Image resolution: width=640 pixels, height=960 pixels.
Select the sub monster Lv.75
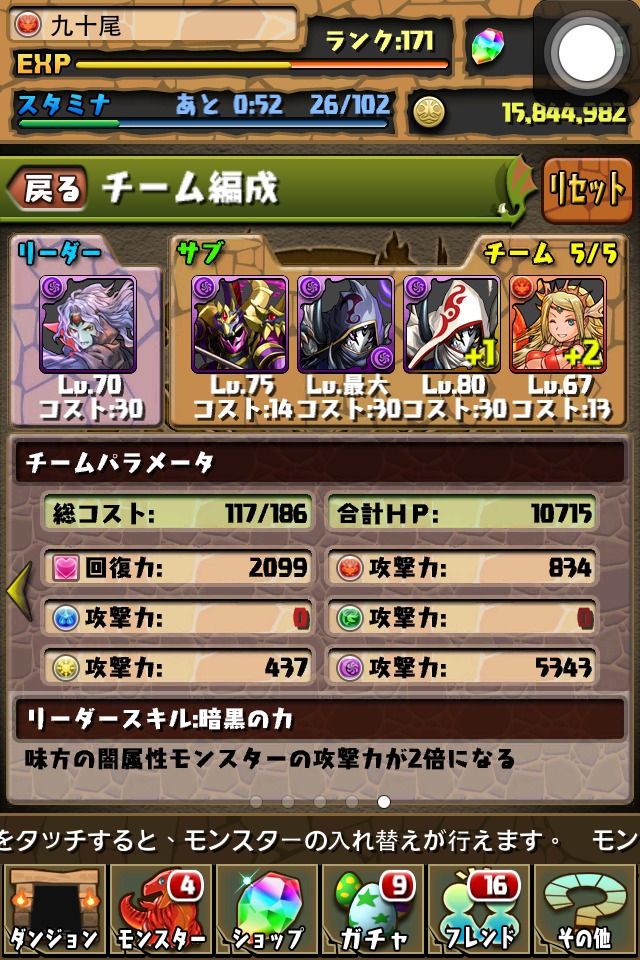pos(240,323)
